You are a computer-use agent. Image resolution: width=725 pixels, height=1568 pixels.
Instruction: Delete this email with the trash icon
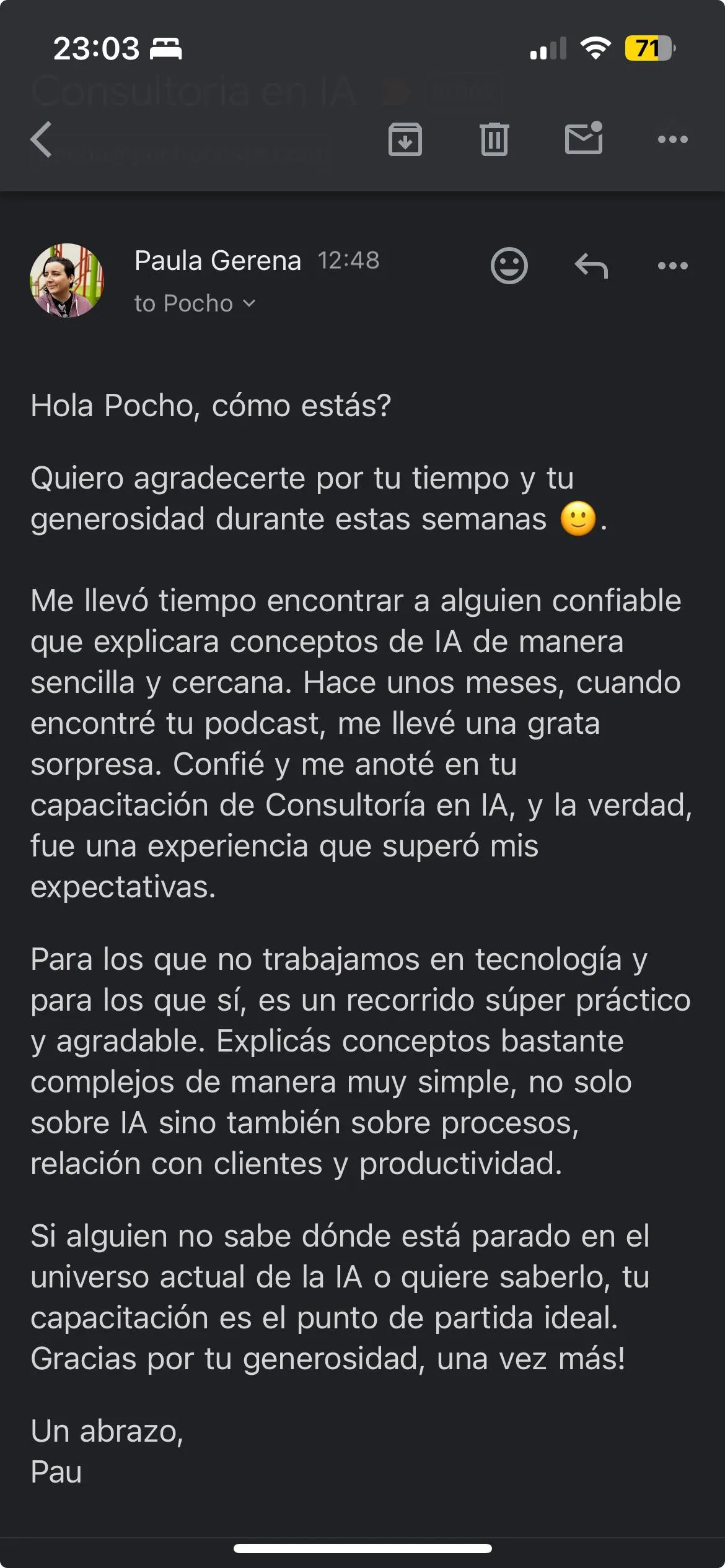[x=494, y=139]
